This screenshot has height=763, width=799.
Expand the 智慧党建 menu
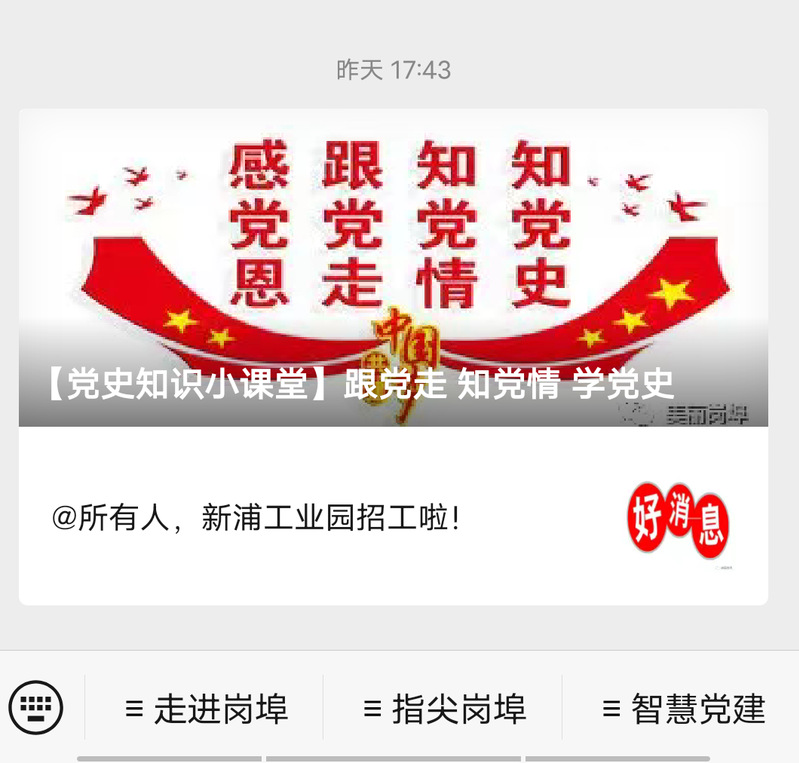click(683, 709)
